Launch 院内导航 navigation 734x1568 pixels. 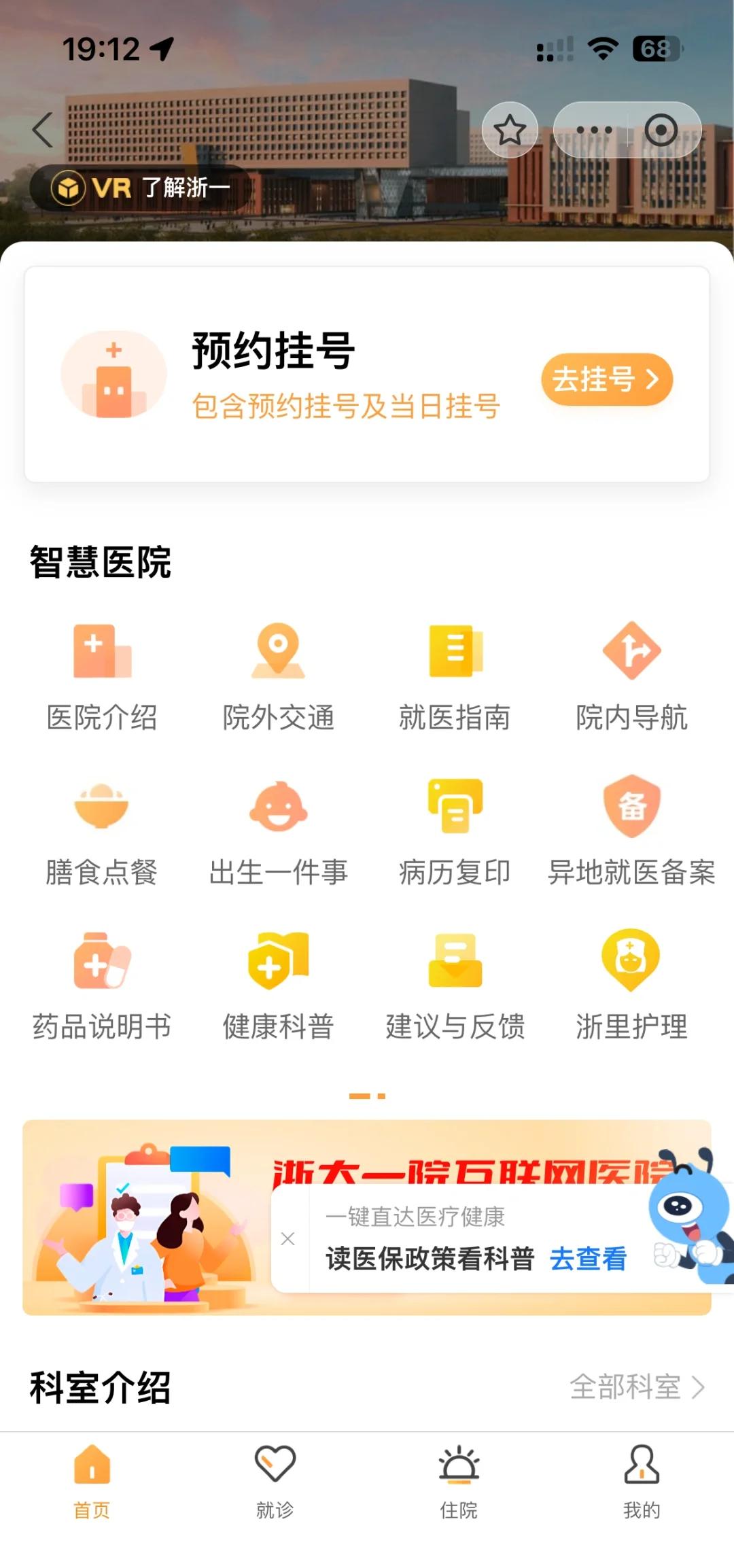point(631,676)
